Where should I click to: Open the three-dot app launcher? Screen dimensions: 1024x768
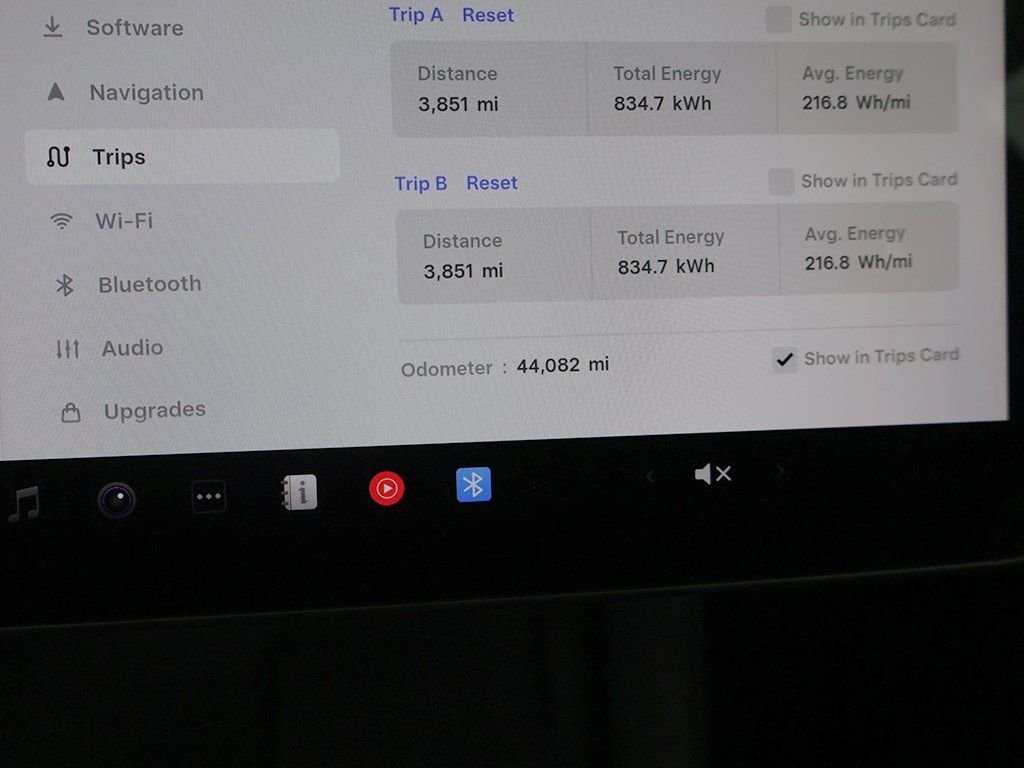point(209,496)
